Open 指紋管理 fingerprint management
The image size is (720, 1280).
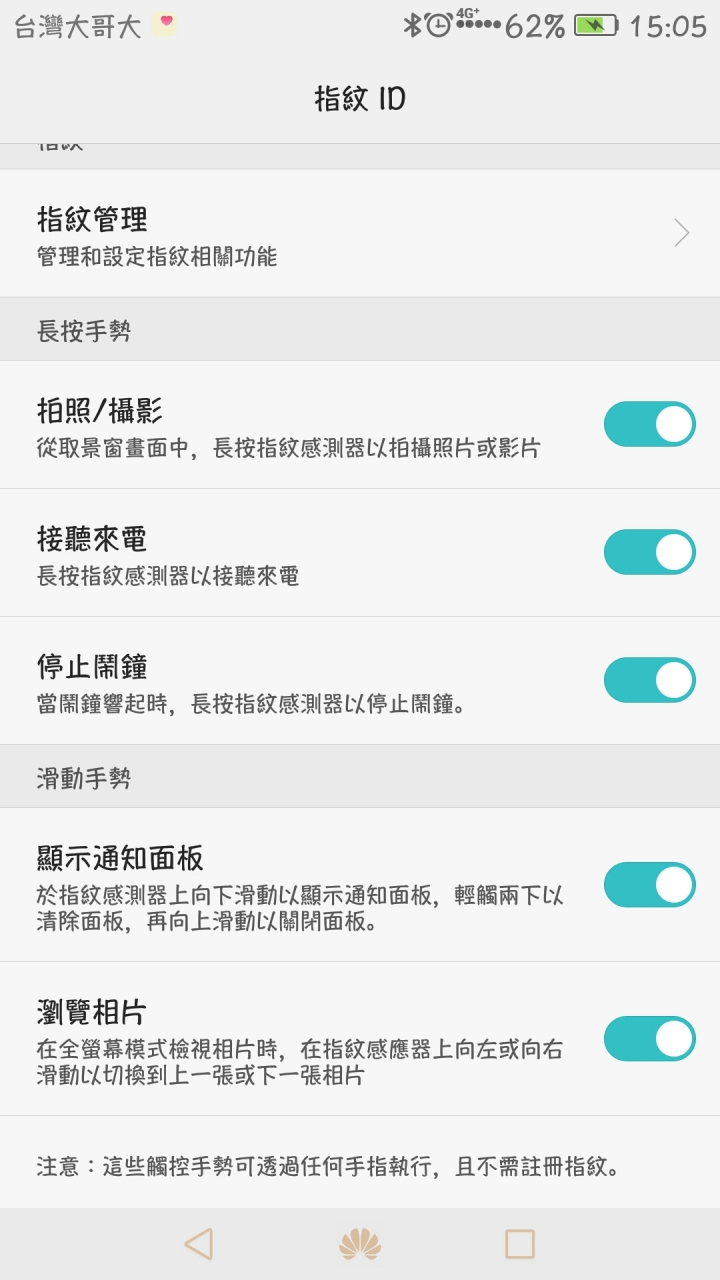click(360, 233)
